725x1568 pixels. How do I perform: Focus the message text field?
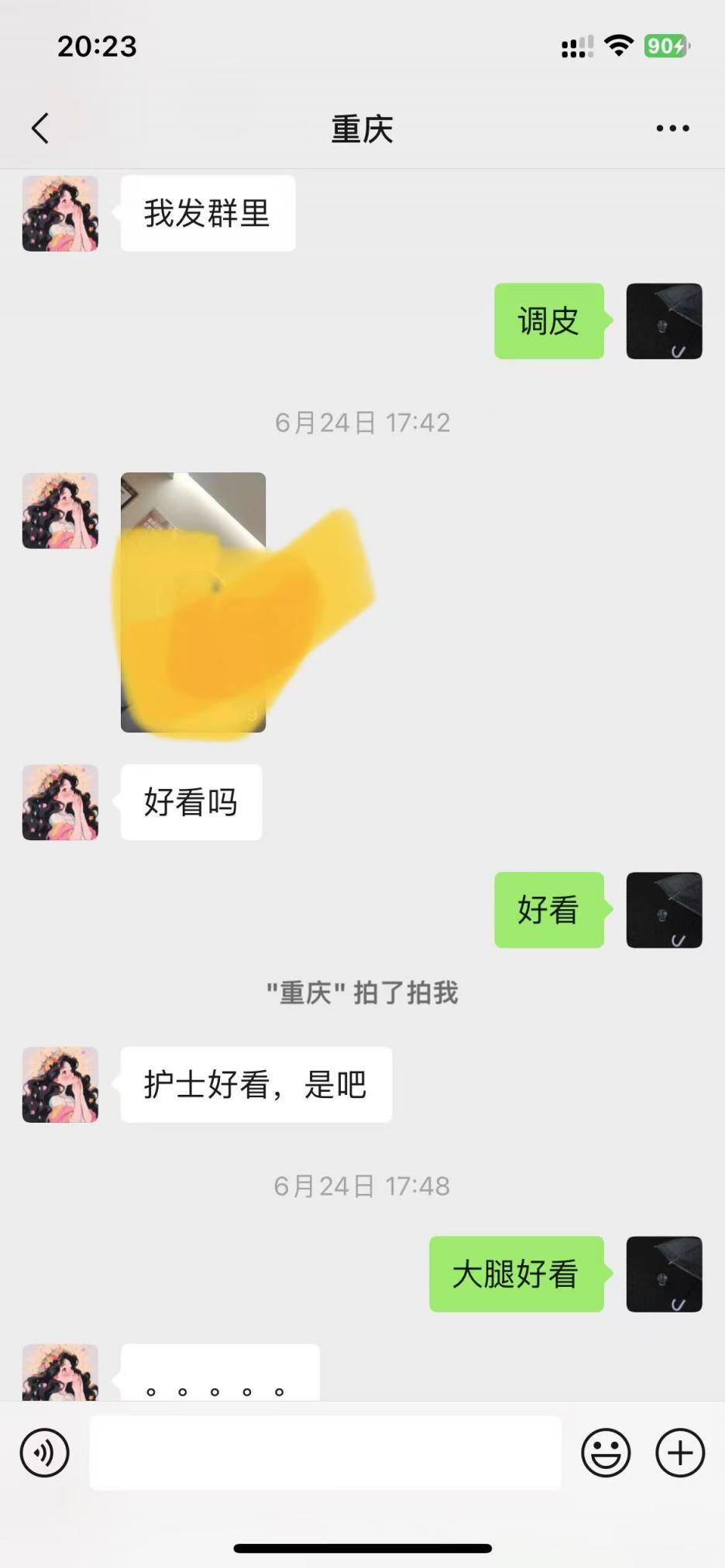(x=325, y=1453)
